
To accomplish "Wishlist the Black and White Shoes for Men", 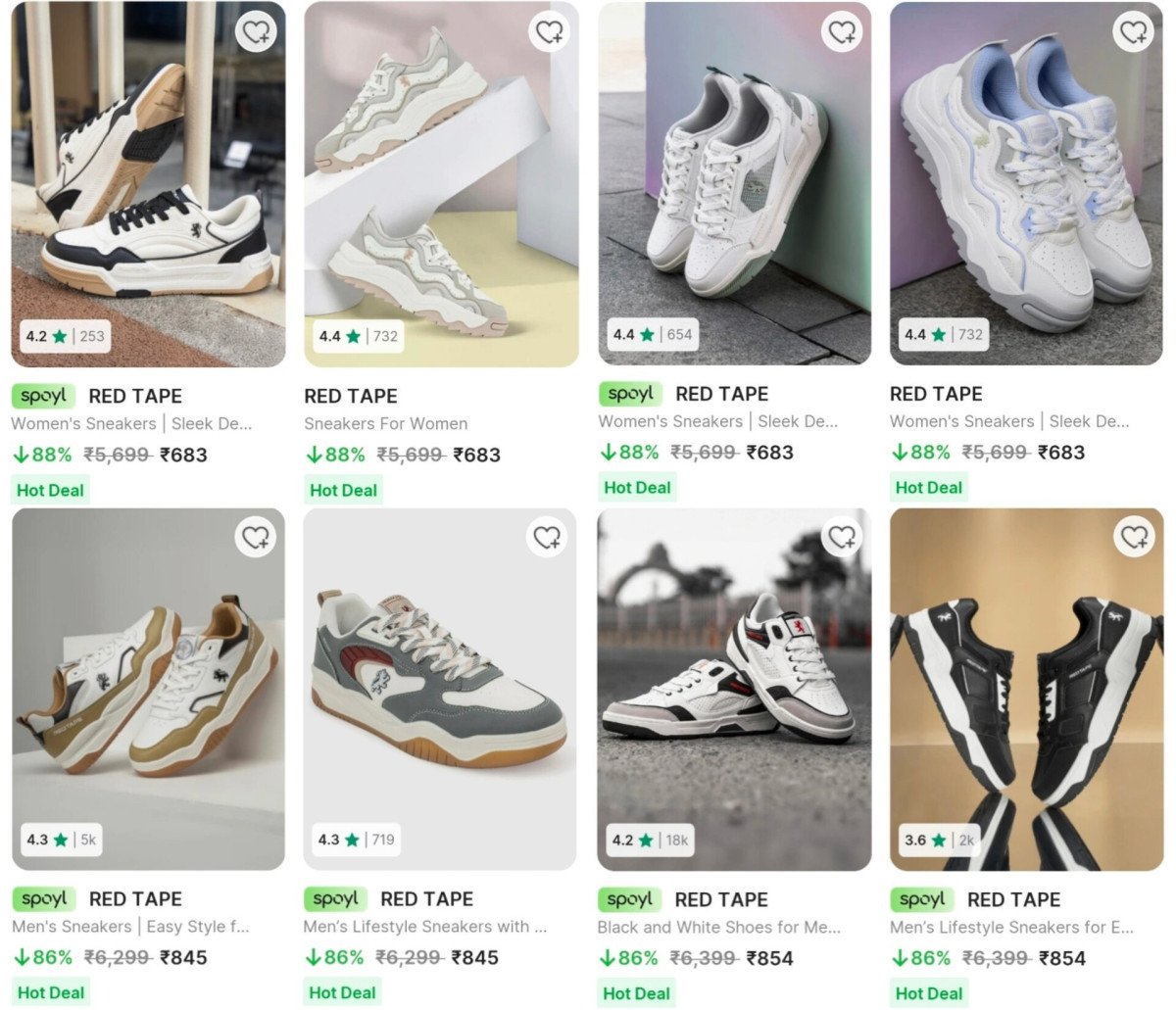I will coord(842,538).
